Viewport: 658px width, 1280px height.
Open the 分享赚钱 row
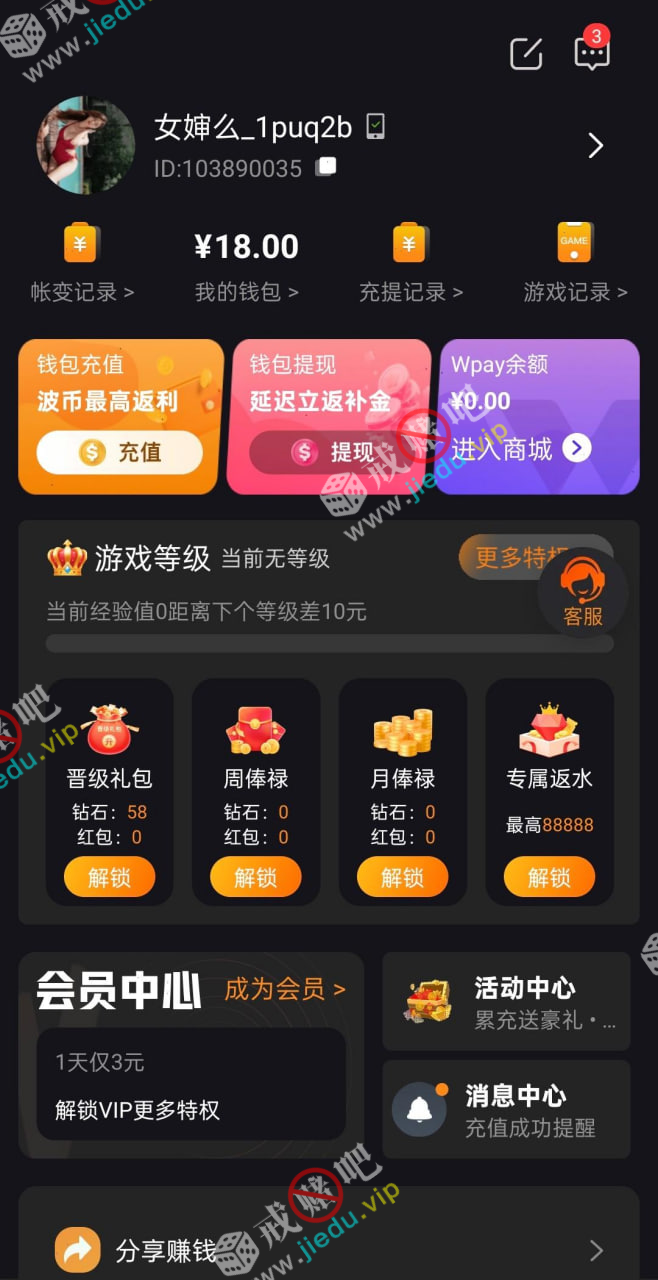328,1250
